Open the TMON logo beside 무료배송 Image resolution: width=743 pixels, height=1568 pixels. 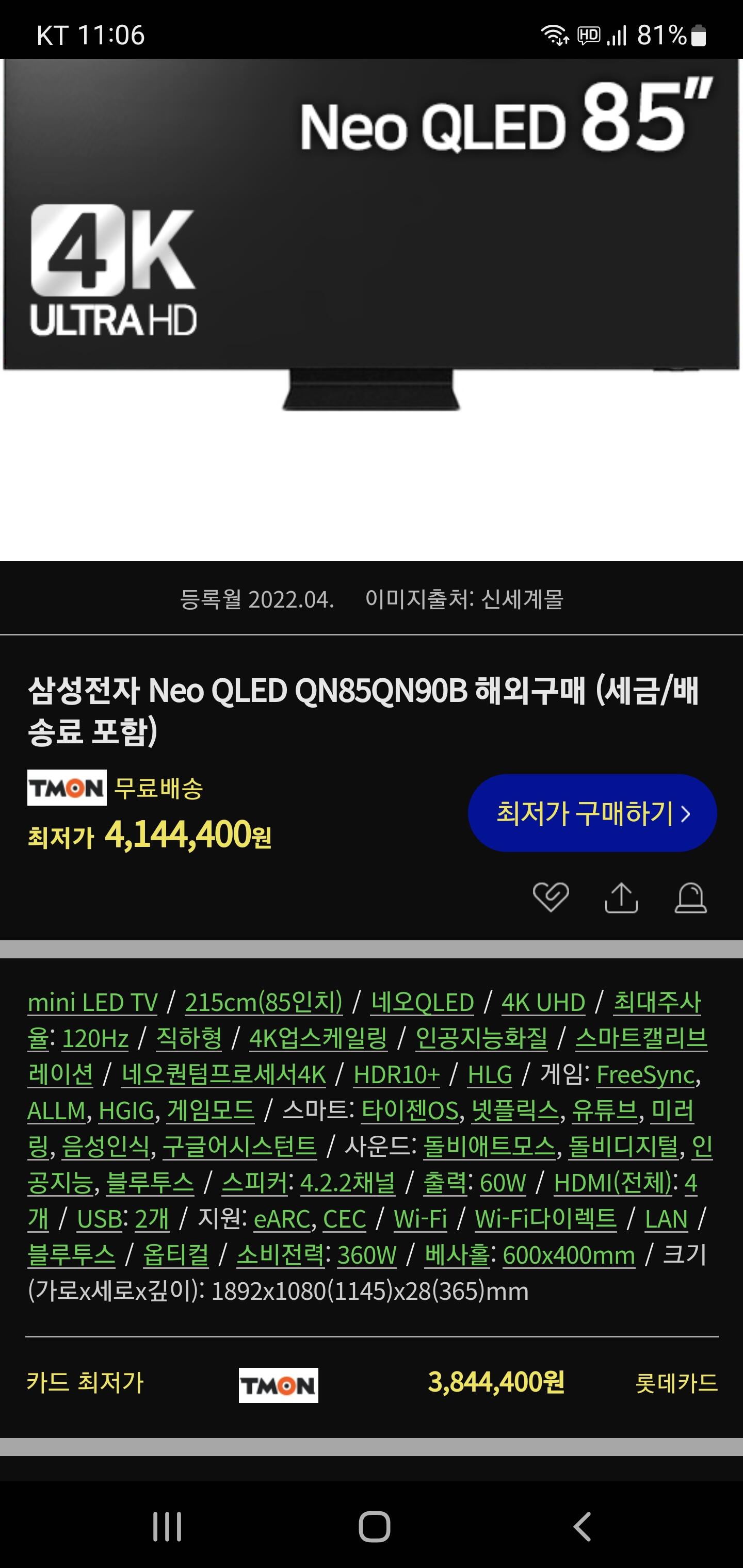pos(67,791)
